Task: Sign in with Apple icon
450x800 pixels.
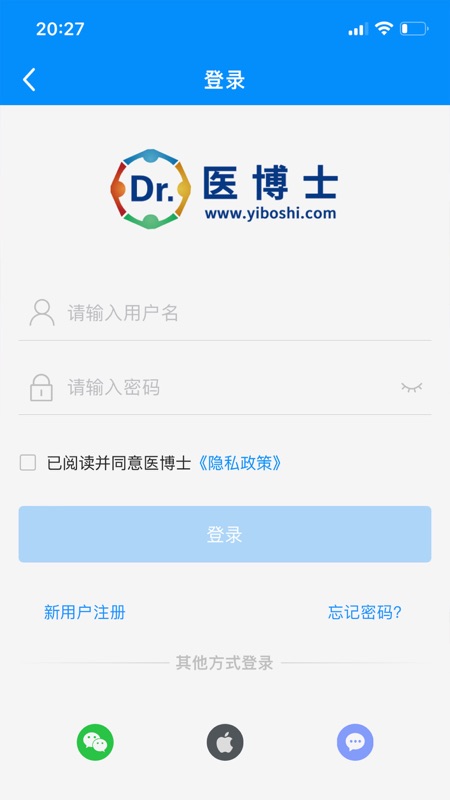Action: point(225,742)
